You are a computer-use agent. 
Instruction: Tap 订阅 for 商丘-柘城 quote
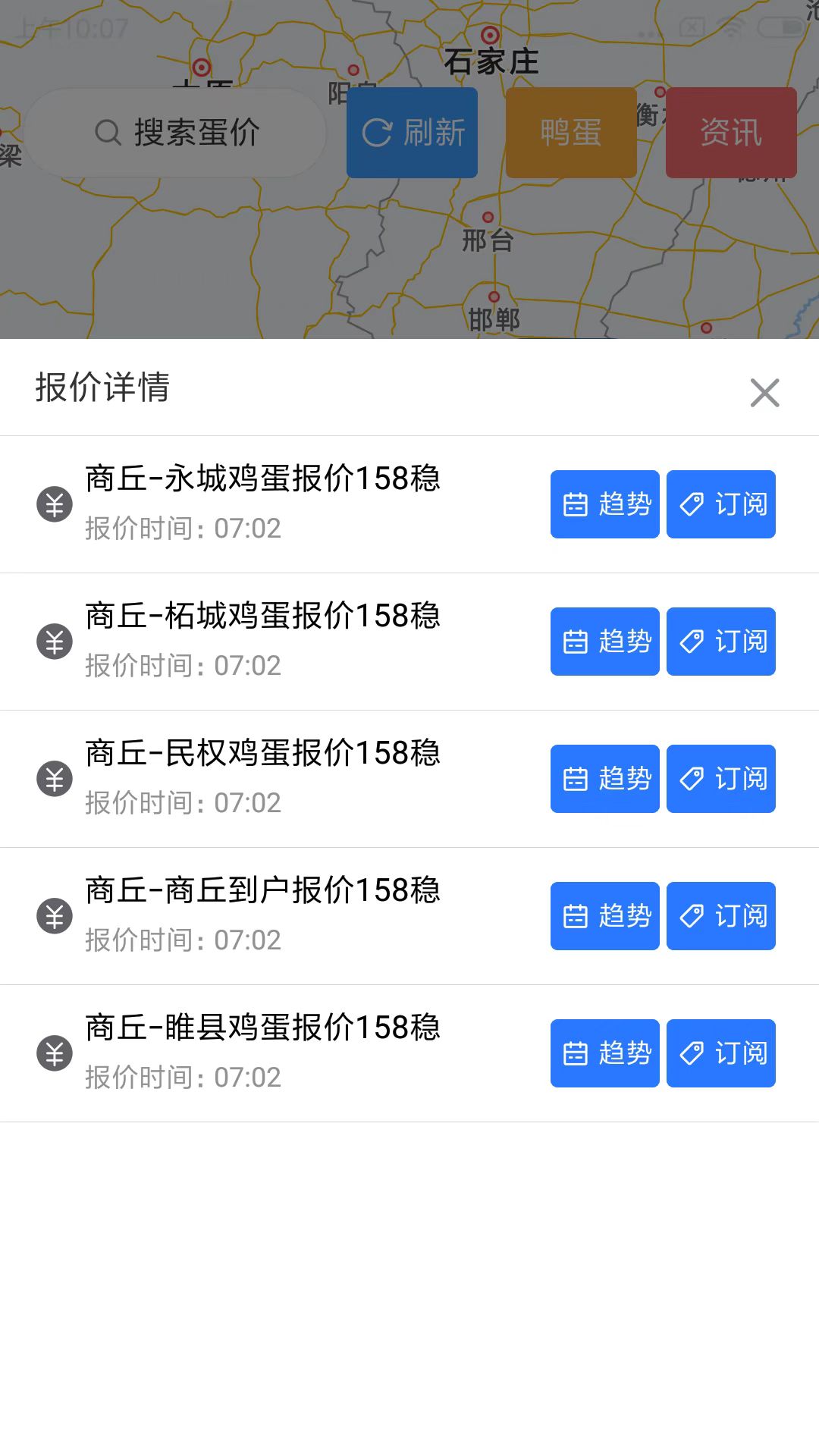tap(720, 642)
